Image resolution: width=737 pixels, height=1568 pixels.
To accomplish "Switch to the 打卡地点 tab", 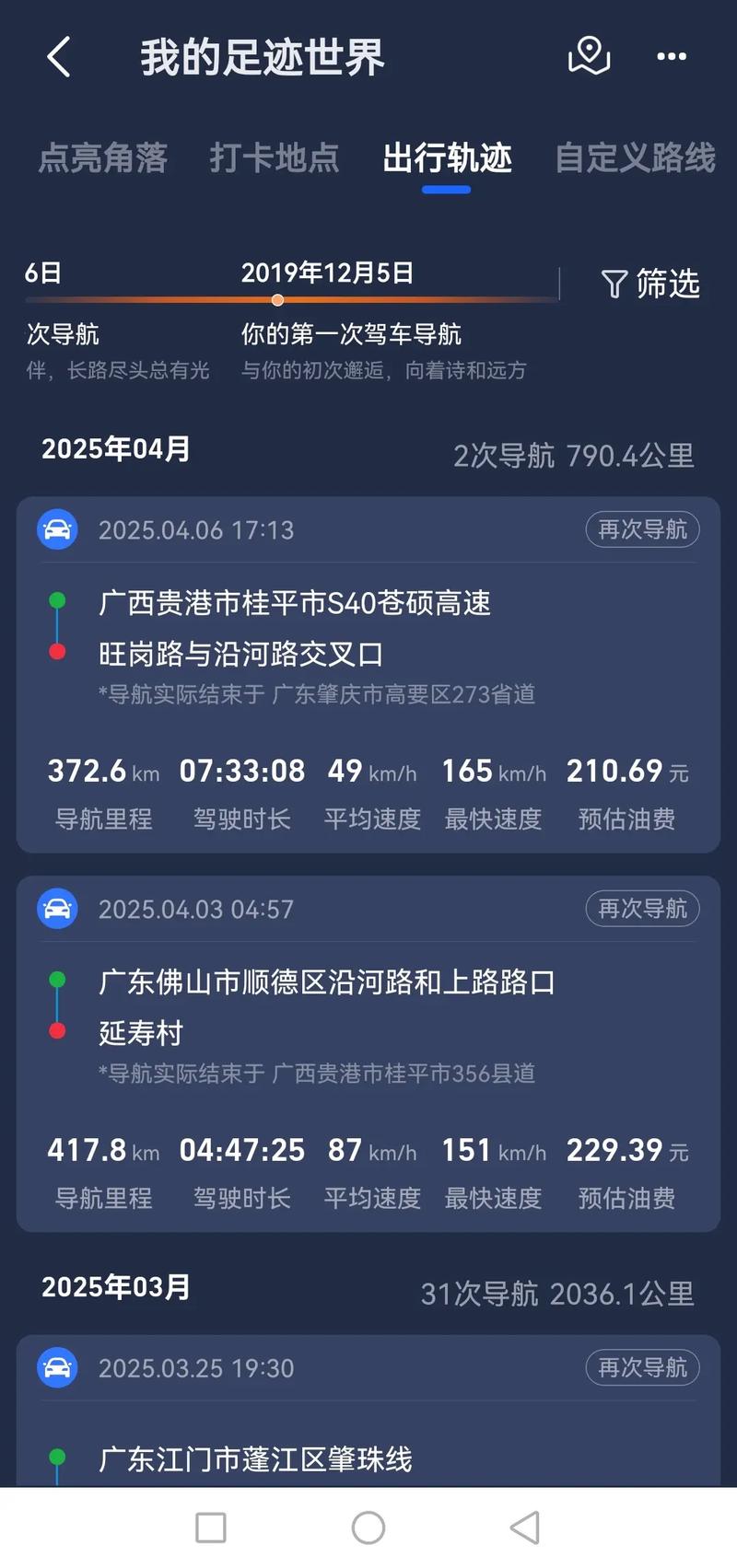I will pyautogui.click(x=274, y=158).
